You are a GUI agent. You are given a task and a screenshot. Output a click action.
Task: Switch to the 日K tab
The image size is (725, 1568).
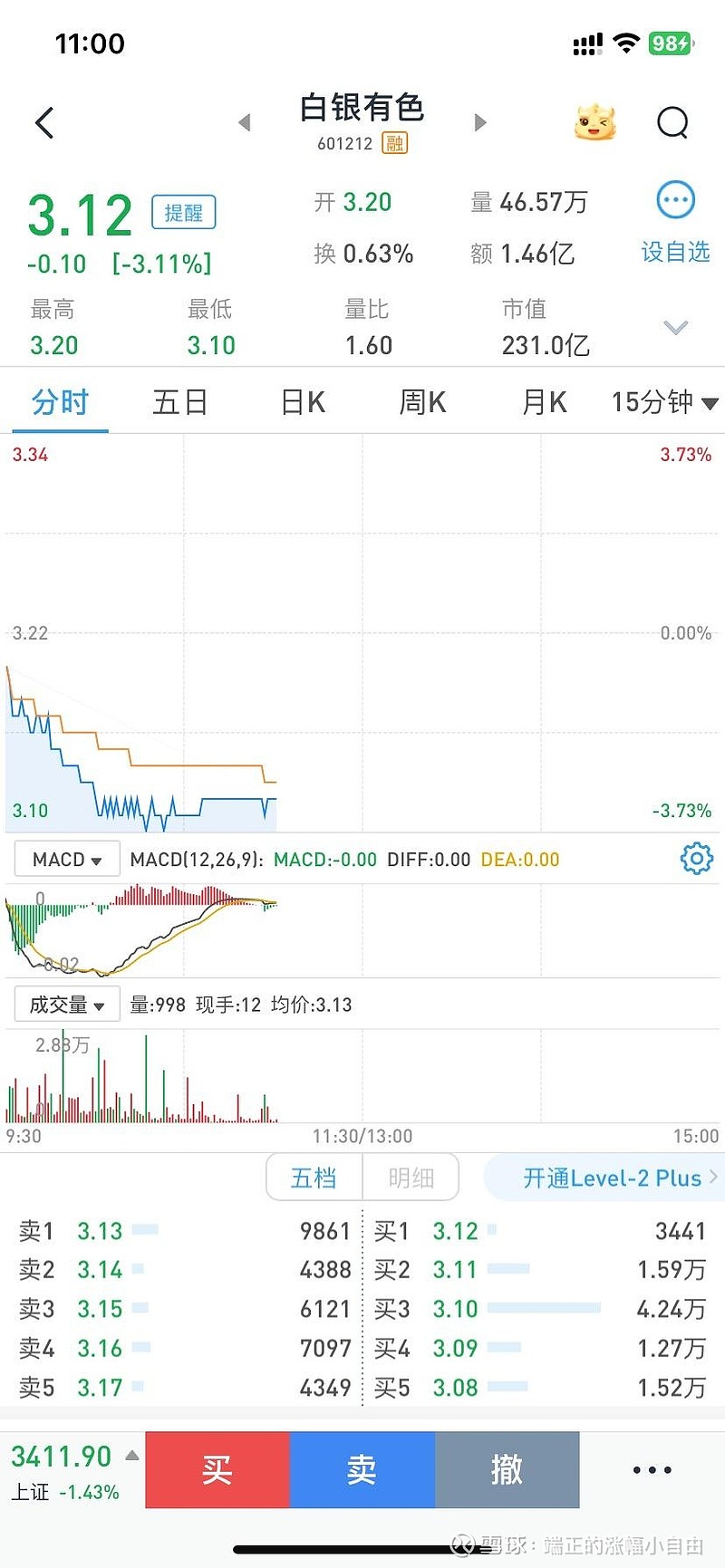(303, 402)
